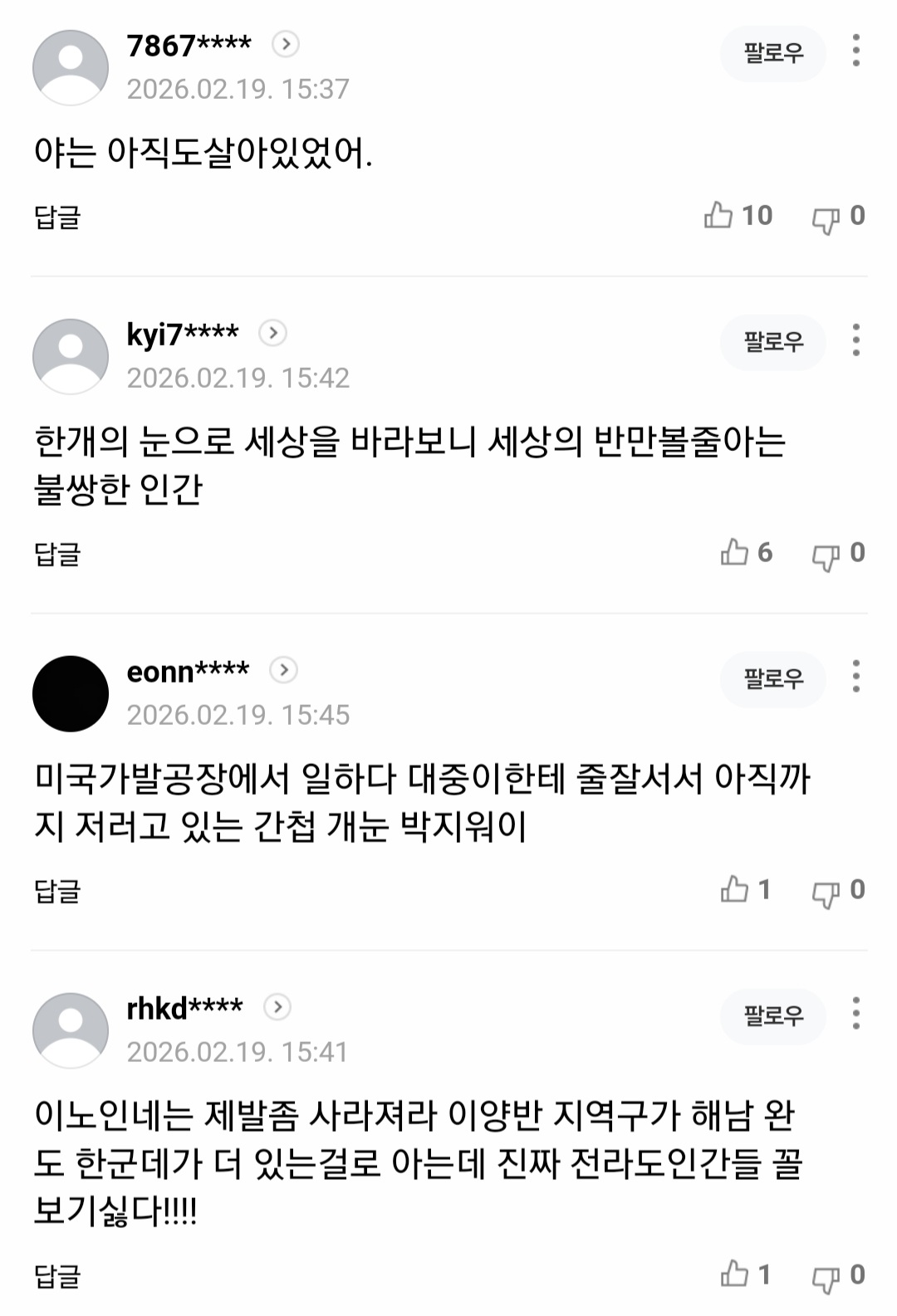Screen dimensions: 897x1316
Task: Reply to rhkd**** comment
Action: (57, 1276)
